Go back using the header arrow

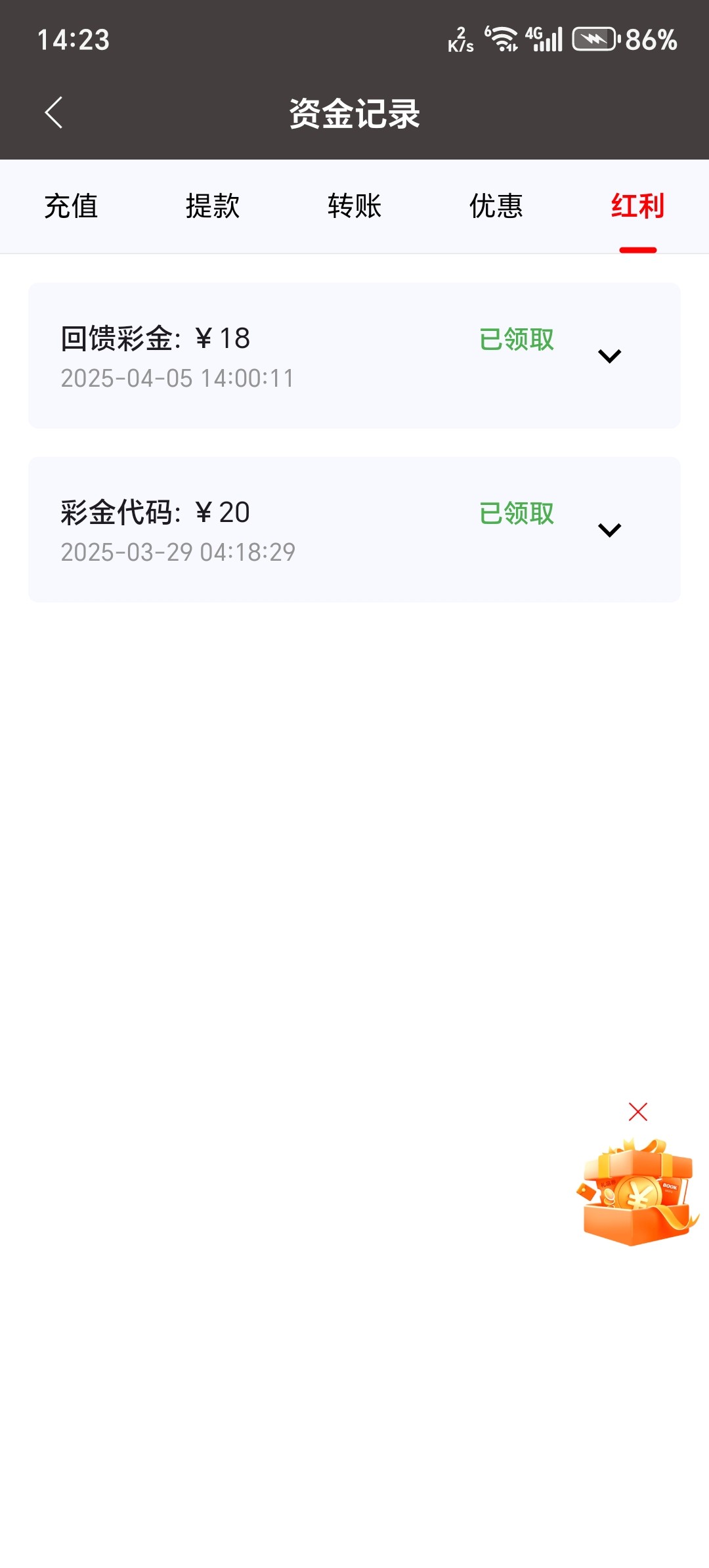click(x=54, y=112)
